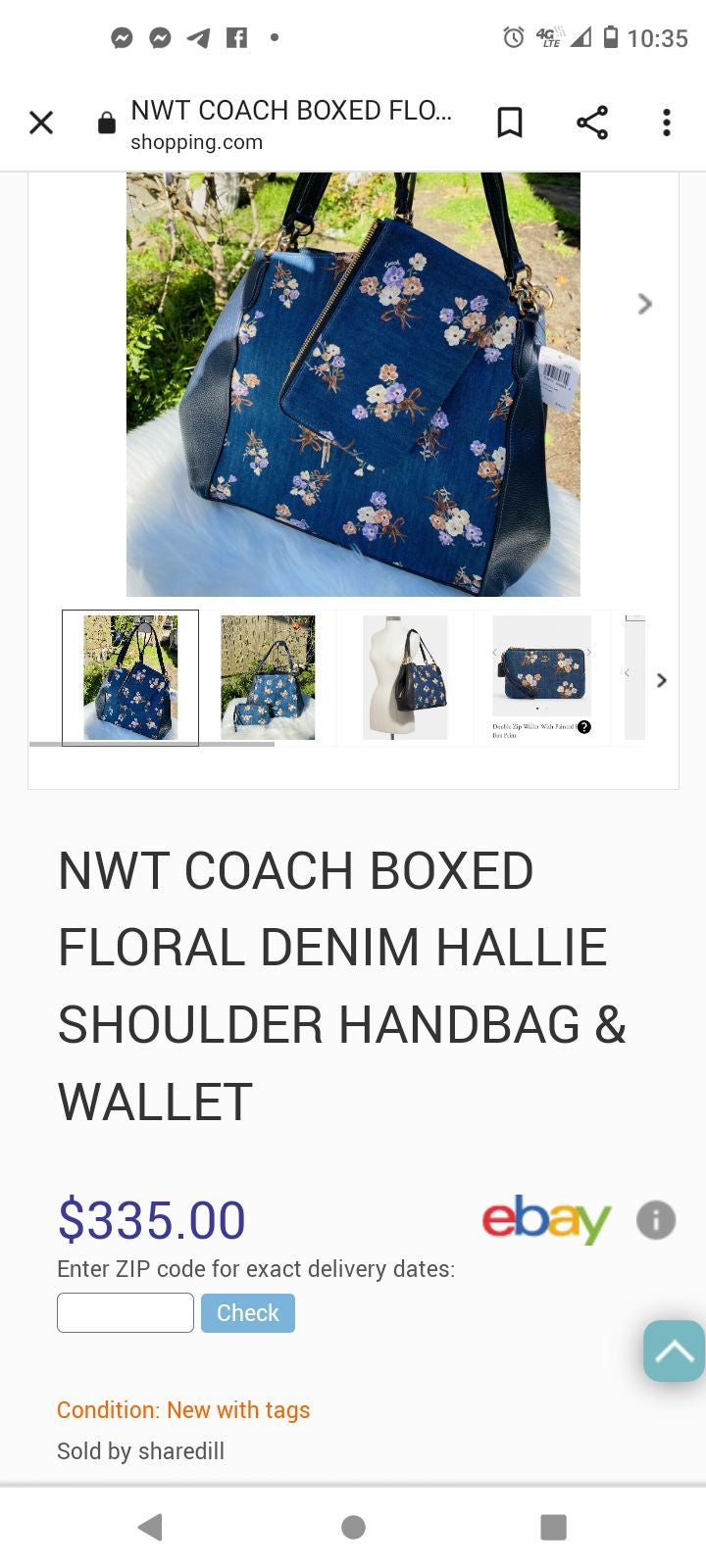Open the main handbag product image

click(x=353, y=384)
